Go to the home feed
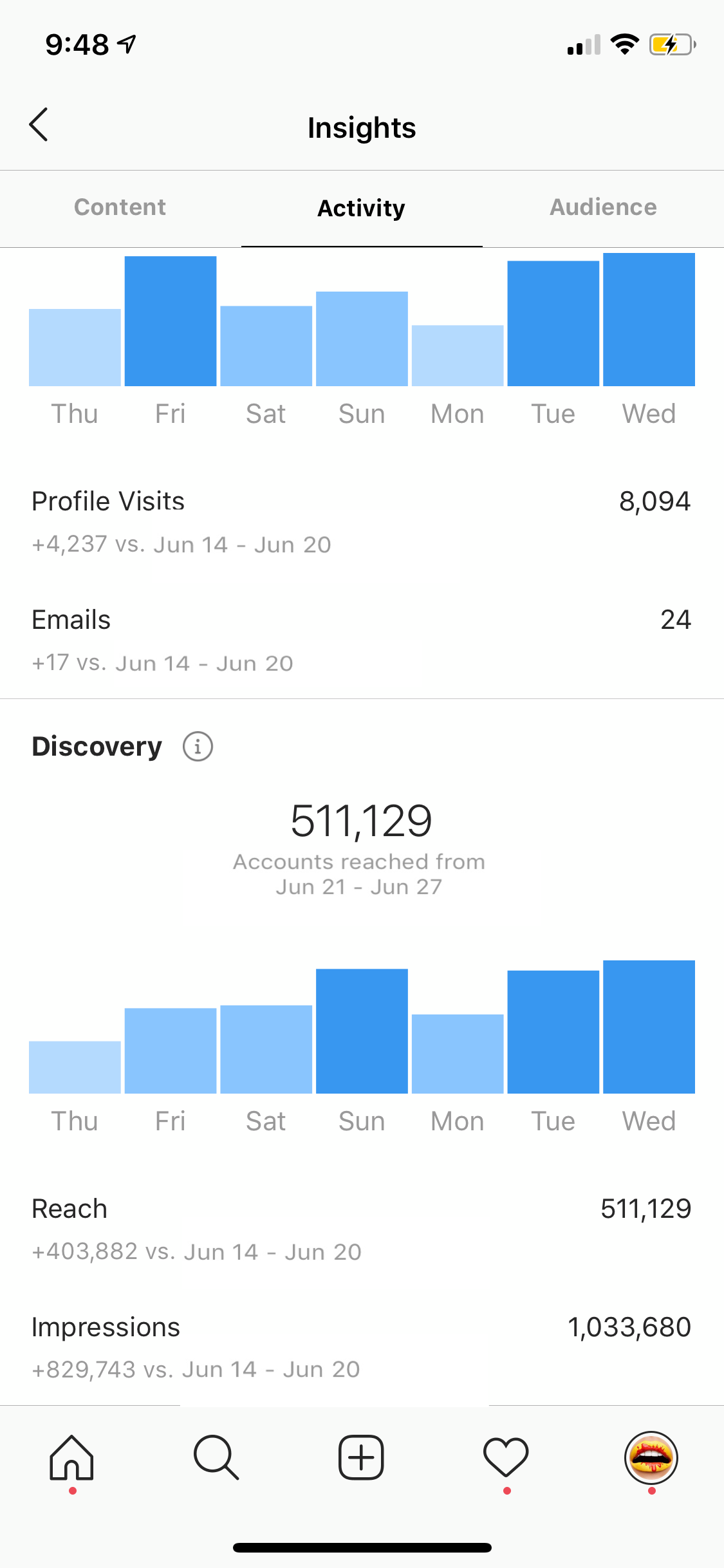Image resolution: width=724 pixels, height=1568 pixels. pos(72,1458)
